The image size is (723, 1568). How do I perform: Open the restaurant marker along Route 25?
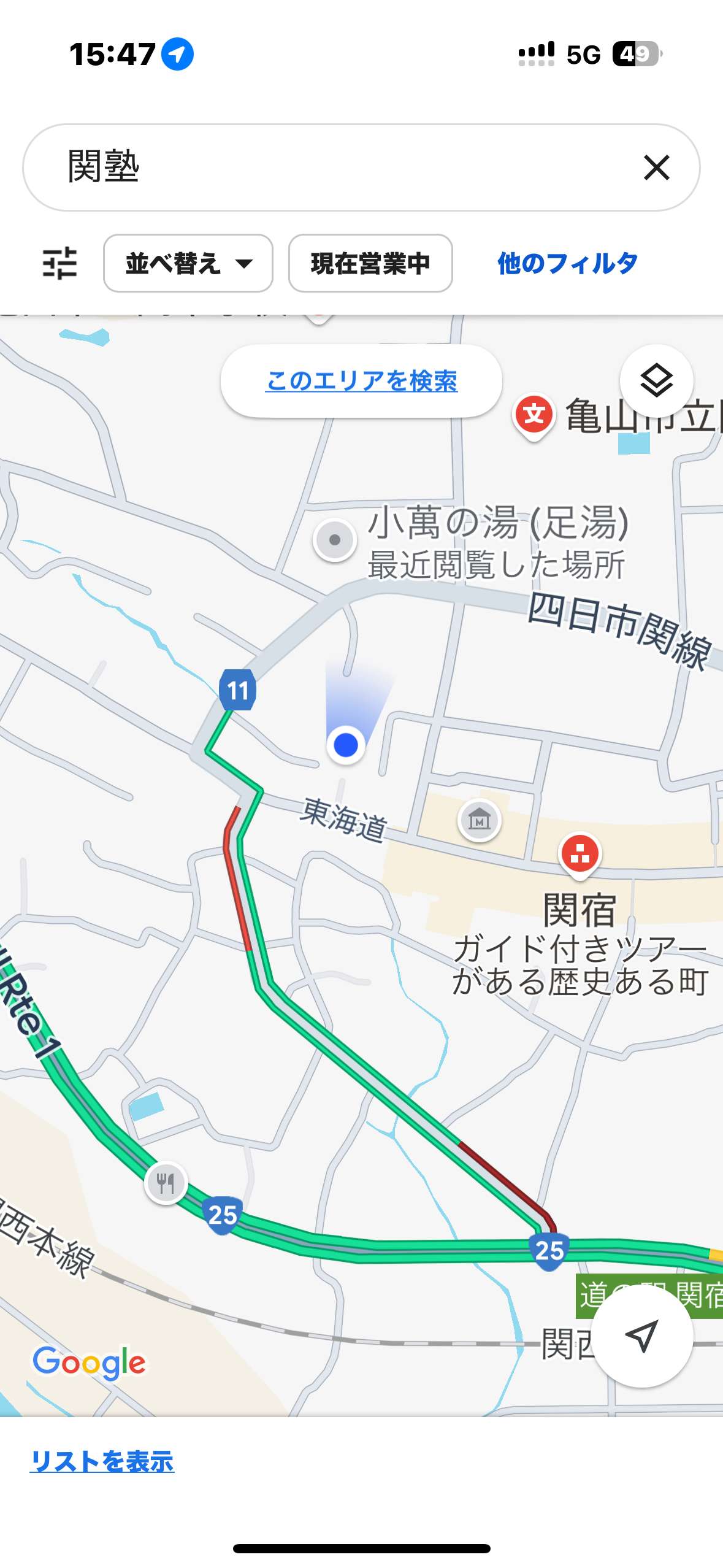tap(166, 1183)
